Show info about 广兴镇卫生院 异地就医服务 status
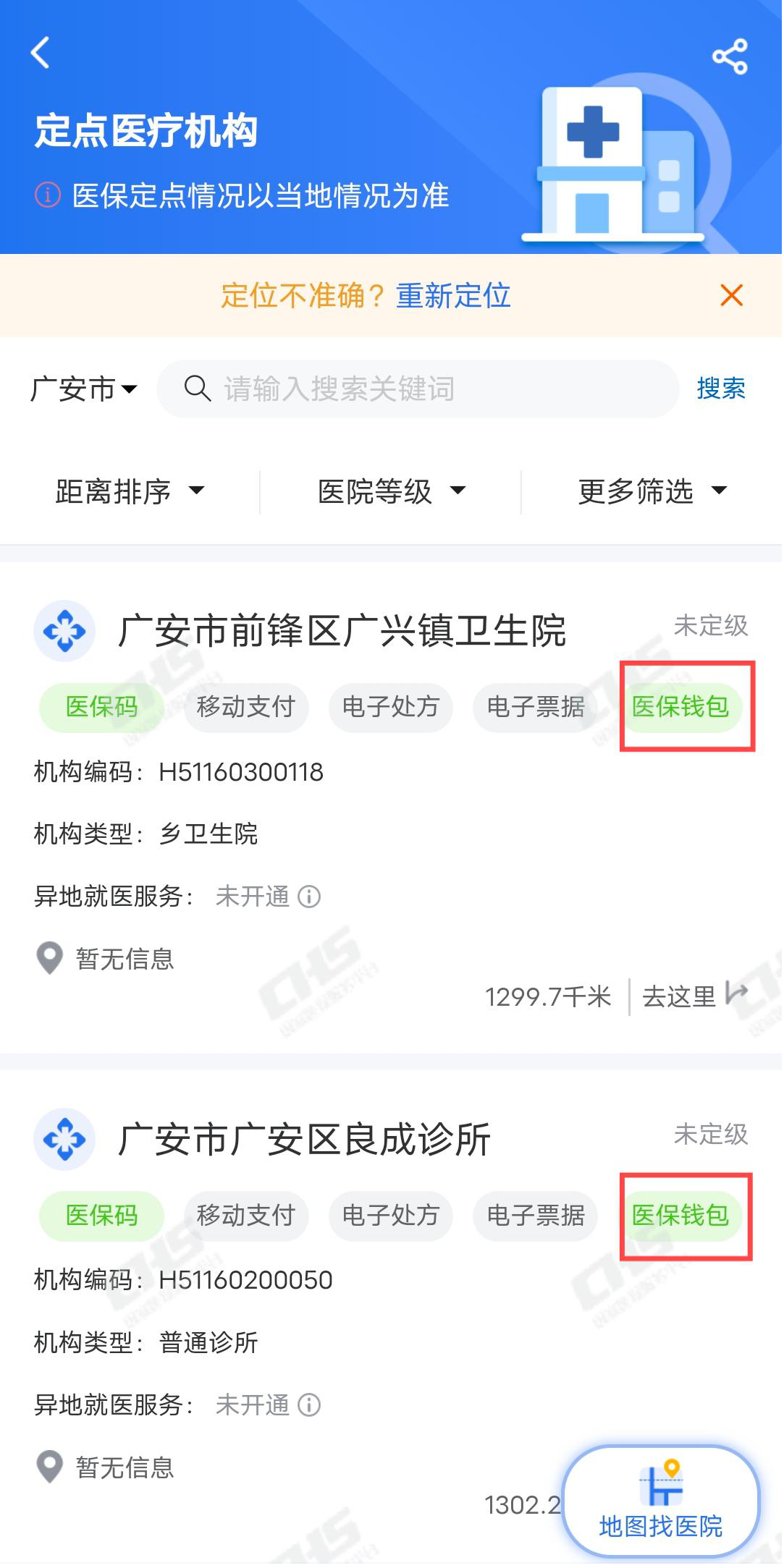Image resolution: width=784 pixels, height=1568 pixels. pos(309,897)
